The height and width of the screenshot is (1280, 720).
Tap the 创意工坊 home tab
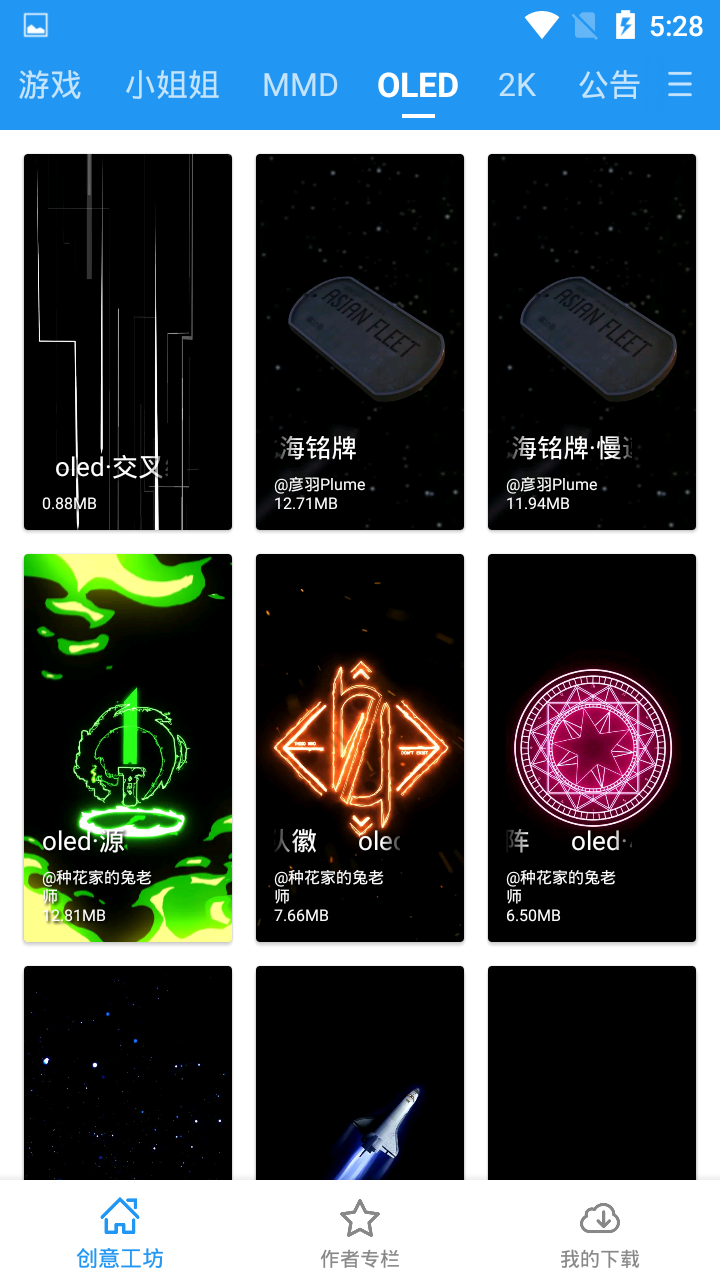pos(120,1234)
